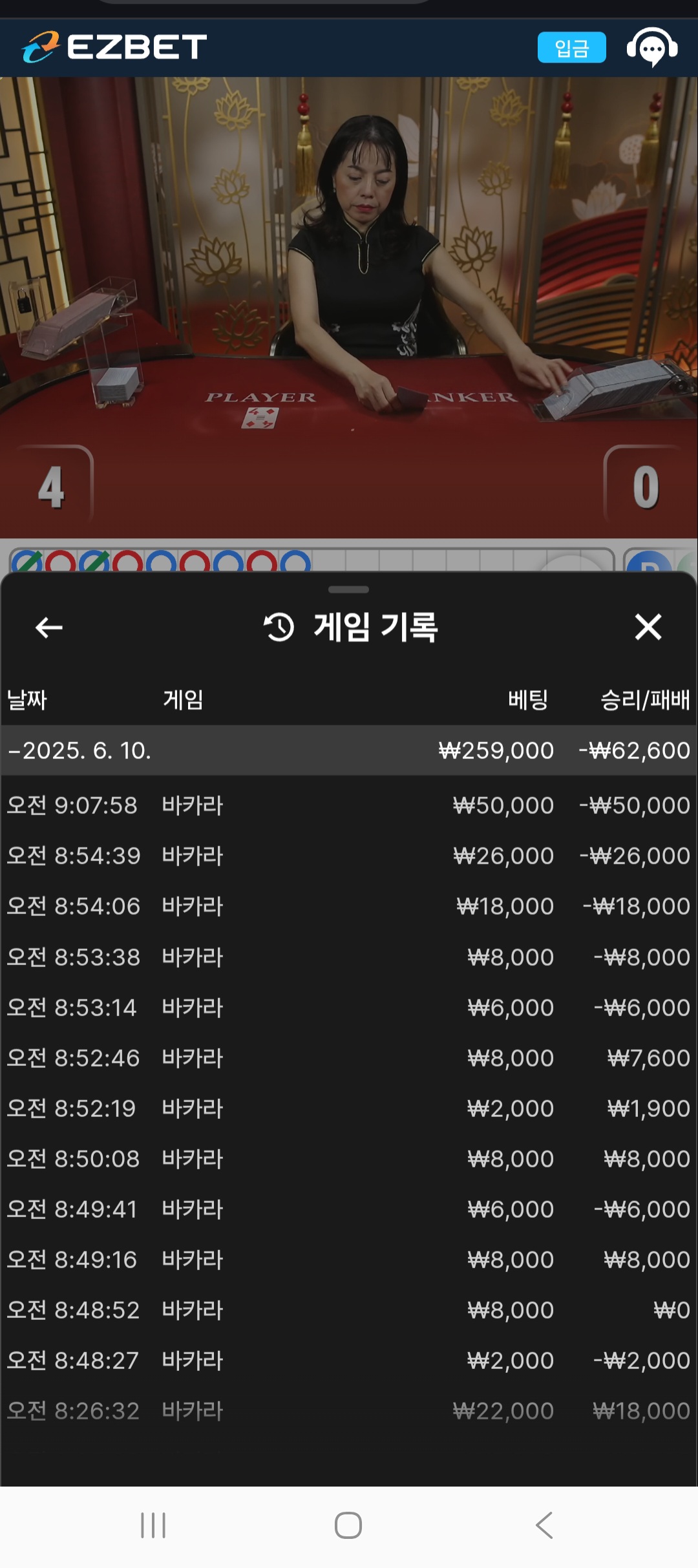Go back from the 게임 기록 panel
The height and width of the screenshot is (1568, 698).
coord(48,627)
